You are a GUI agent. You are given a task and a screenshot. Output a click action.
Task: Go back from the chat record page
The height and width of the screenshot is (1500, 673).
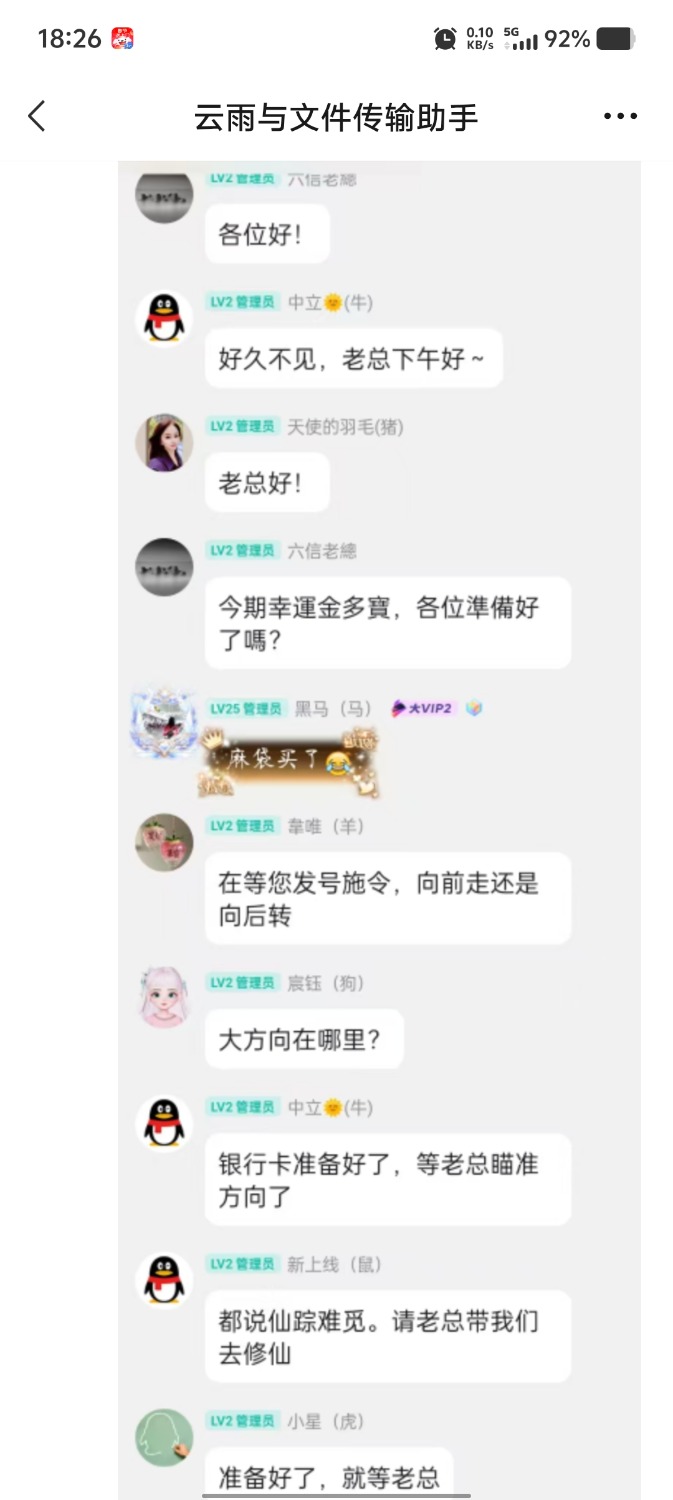(x=37, y=117)
